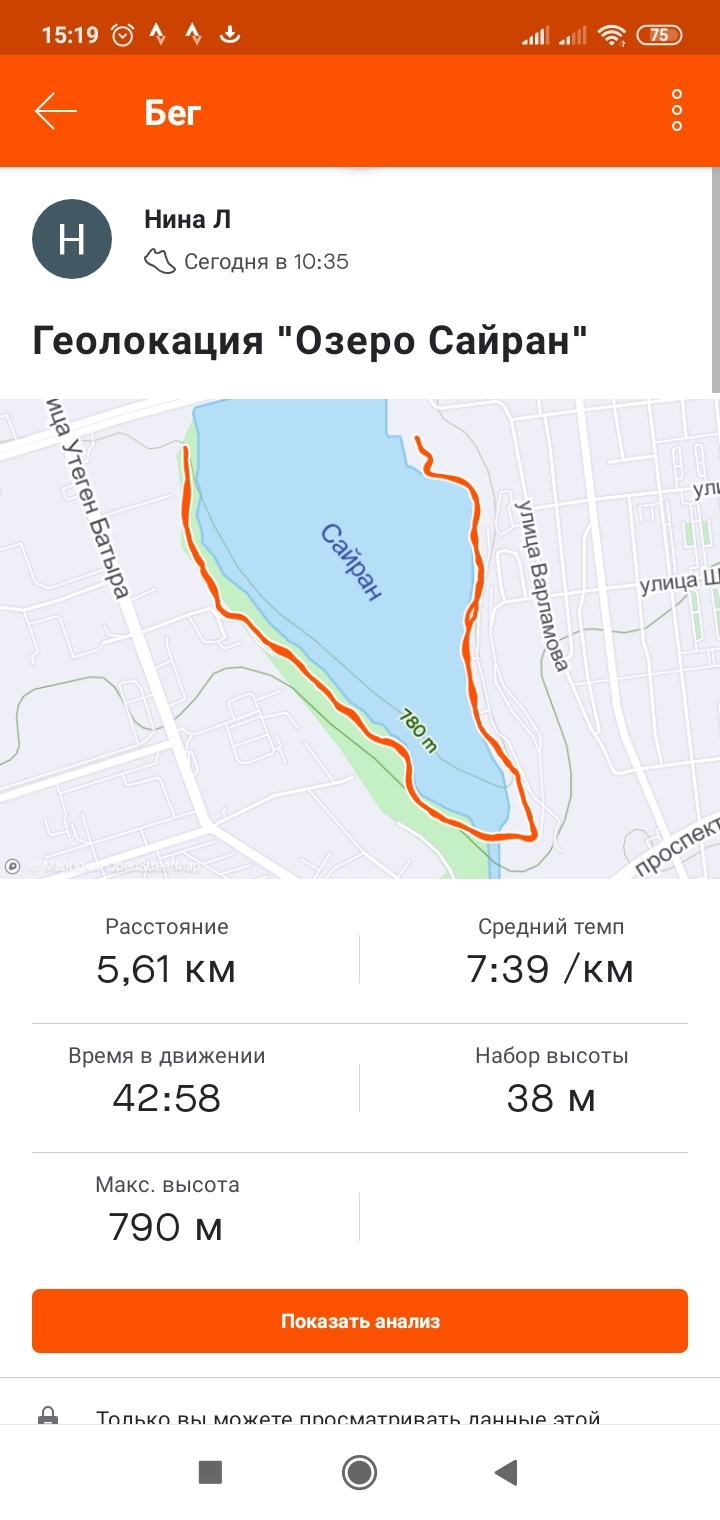The image size is (720, 1520).
Task: Go to the home screen
Action: pos(359,1472)
